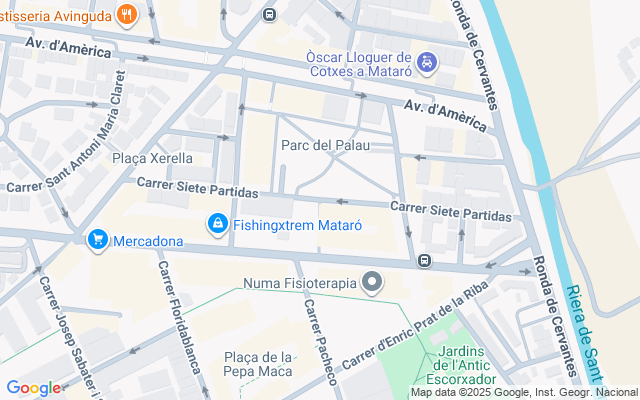The height and width of the screenshot is (400, 640).
Task: Open the Mercadona supermarket marker
Action: pyautogui.click(x=97, y=240)
